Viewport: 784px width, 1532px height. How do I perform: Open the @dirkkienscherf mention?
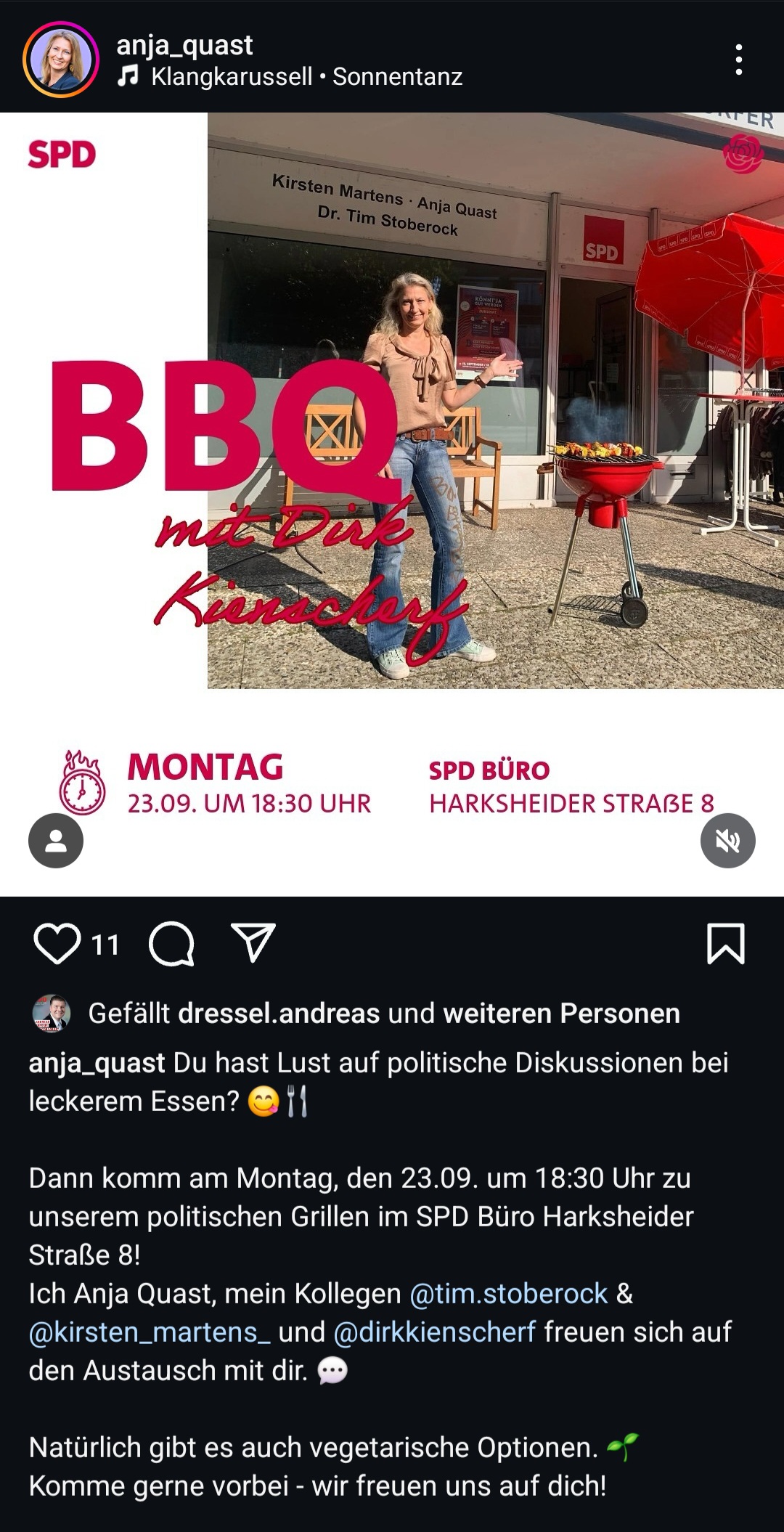pos(435,1332)
